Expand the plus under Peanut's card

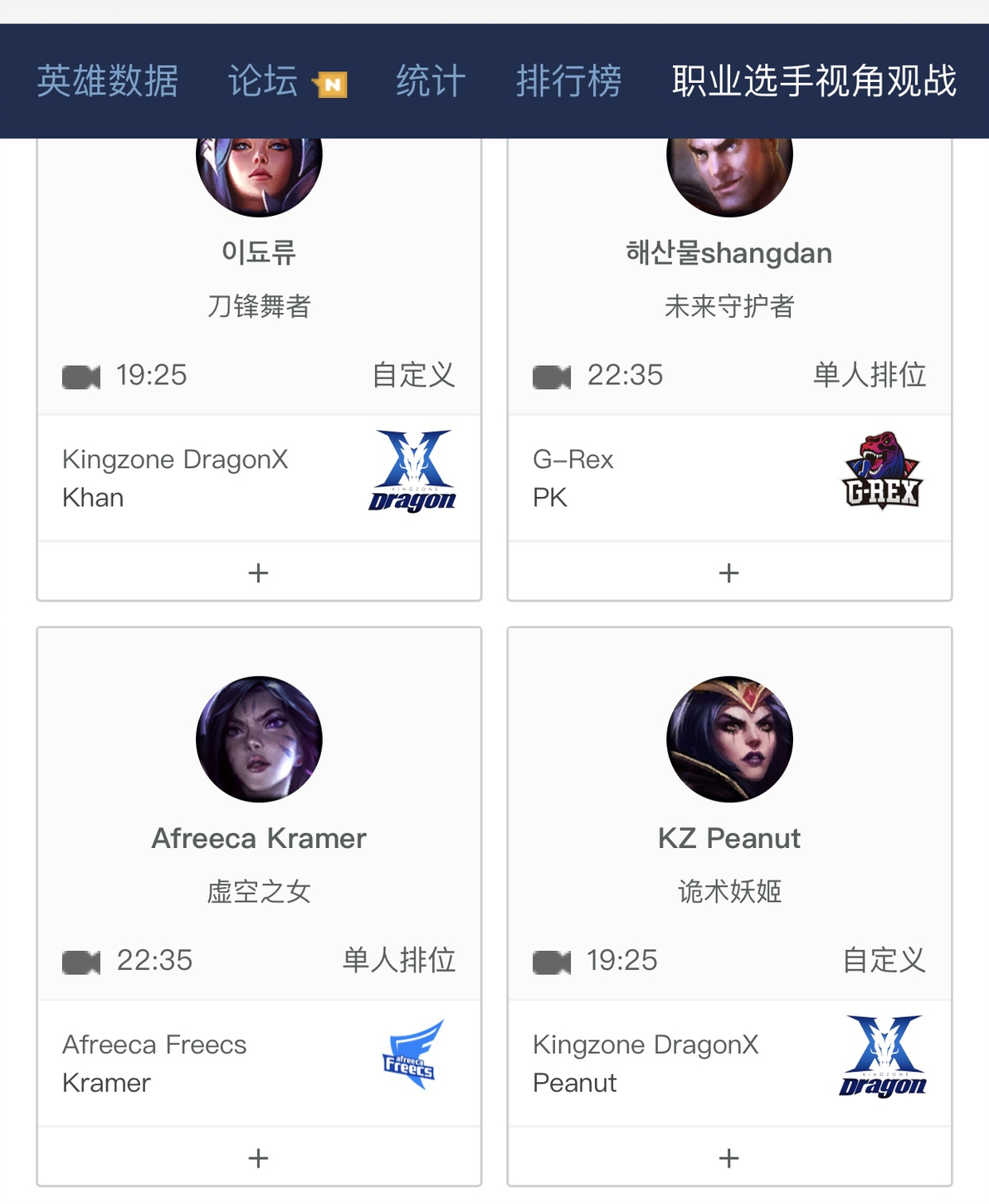(x=729, y=1158)
